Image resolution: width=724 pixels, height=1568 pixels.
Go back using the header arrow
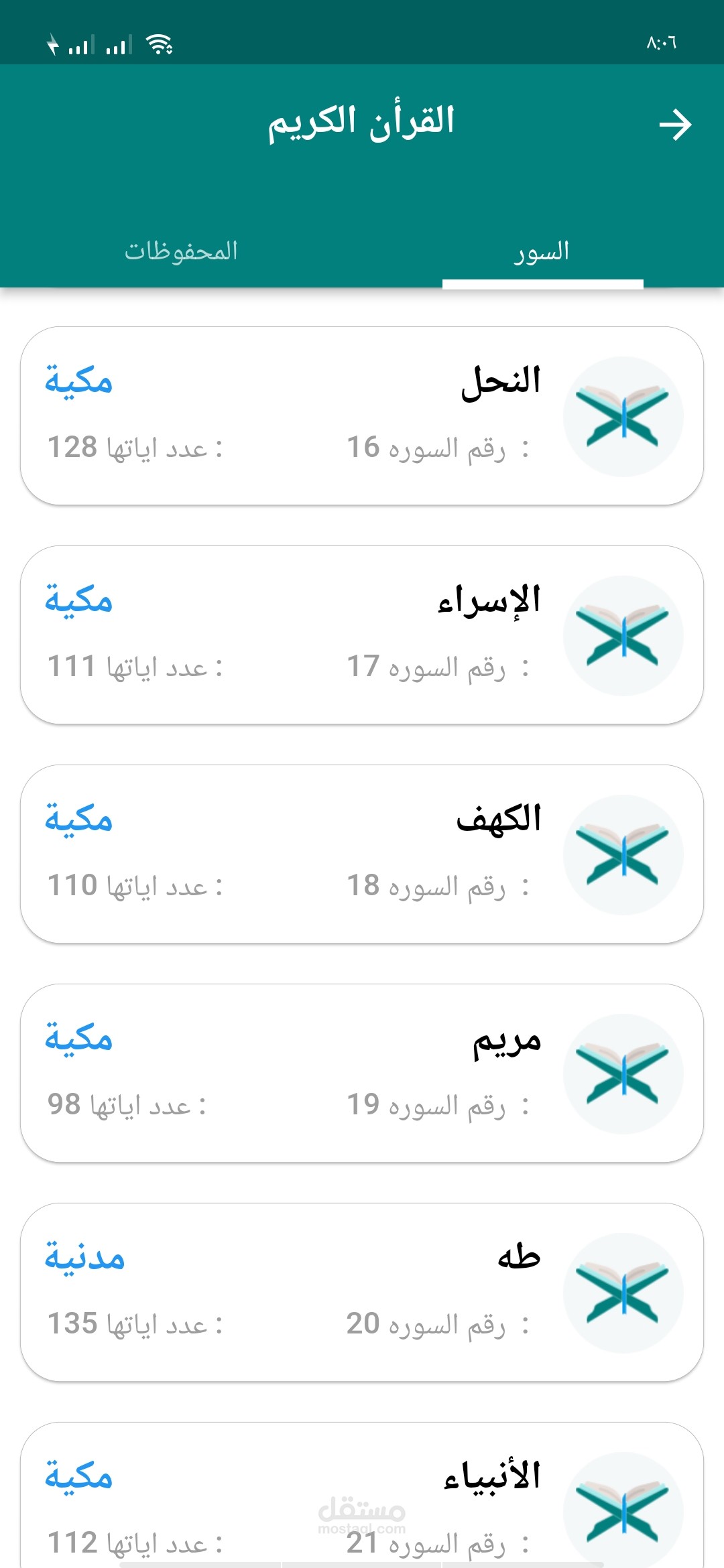pyautogui.click(x=674, y=125)
